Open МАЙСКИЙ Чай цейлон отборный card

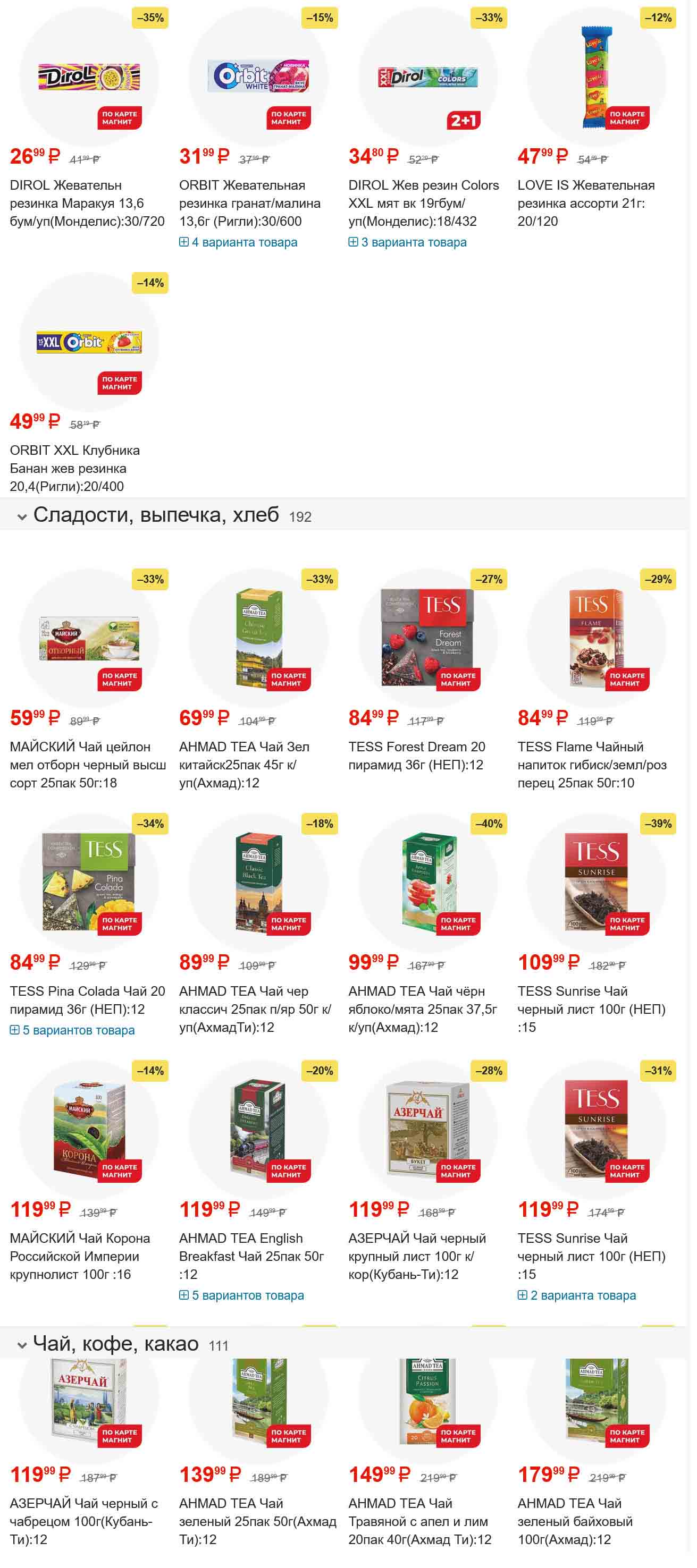88,765
